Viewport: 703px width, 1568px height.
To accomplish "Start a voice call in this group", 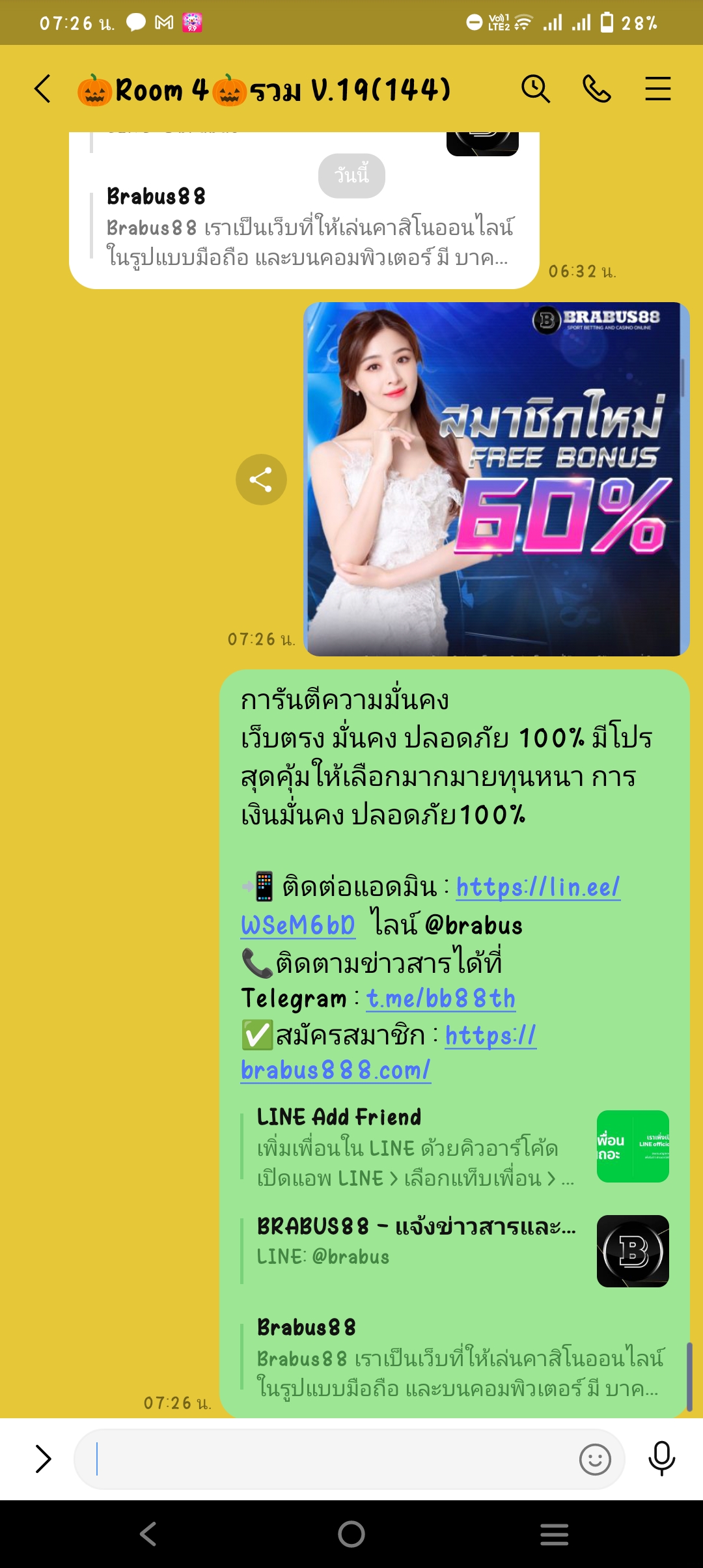I will tap(596, 89).
